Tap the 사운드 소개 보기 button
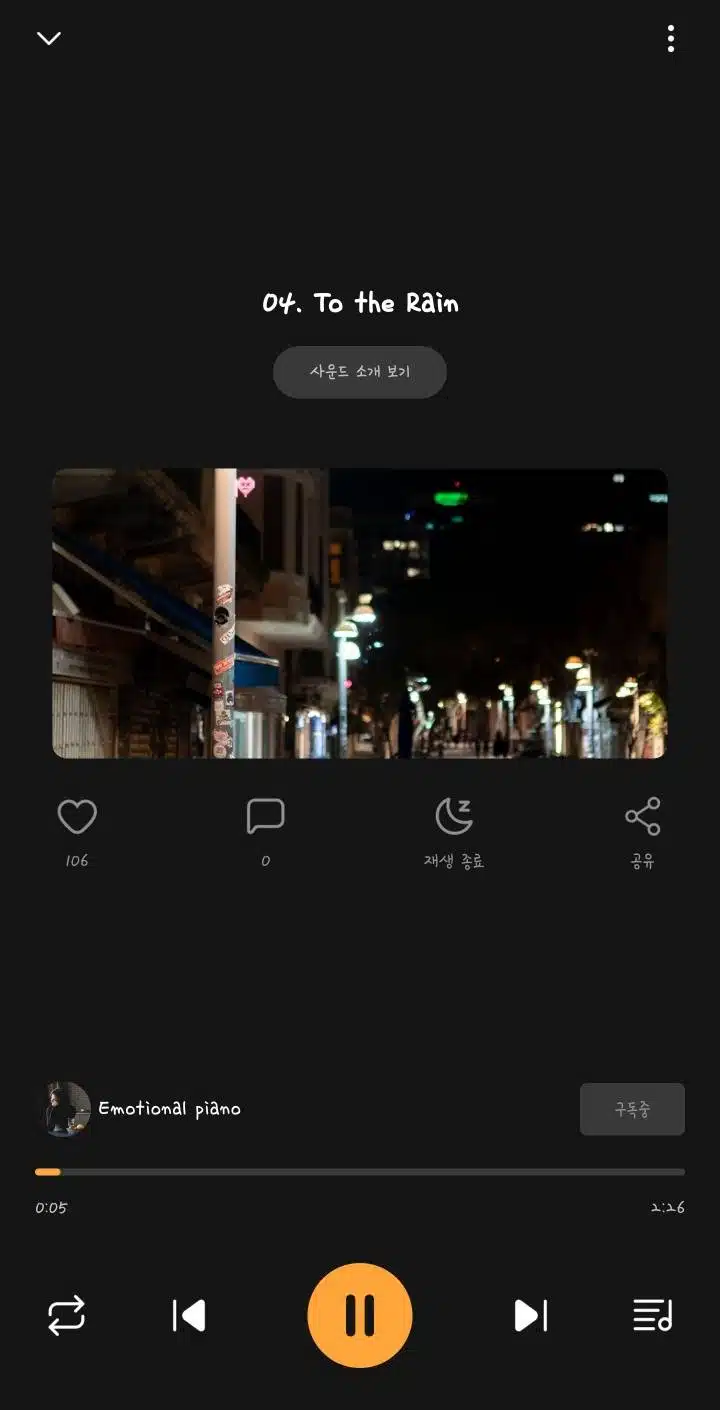Viewport: 720px width, 1410px height. pos(360,372)
